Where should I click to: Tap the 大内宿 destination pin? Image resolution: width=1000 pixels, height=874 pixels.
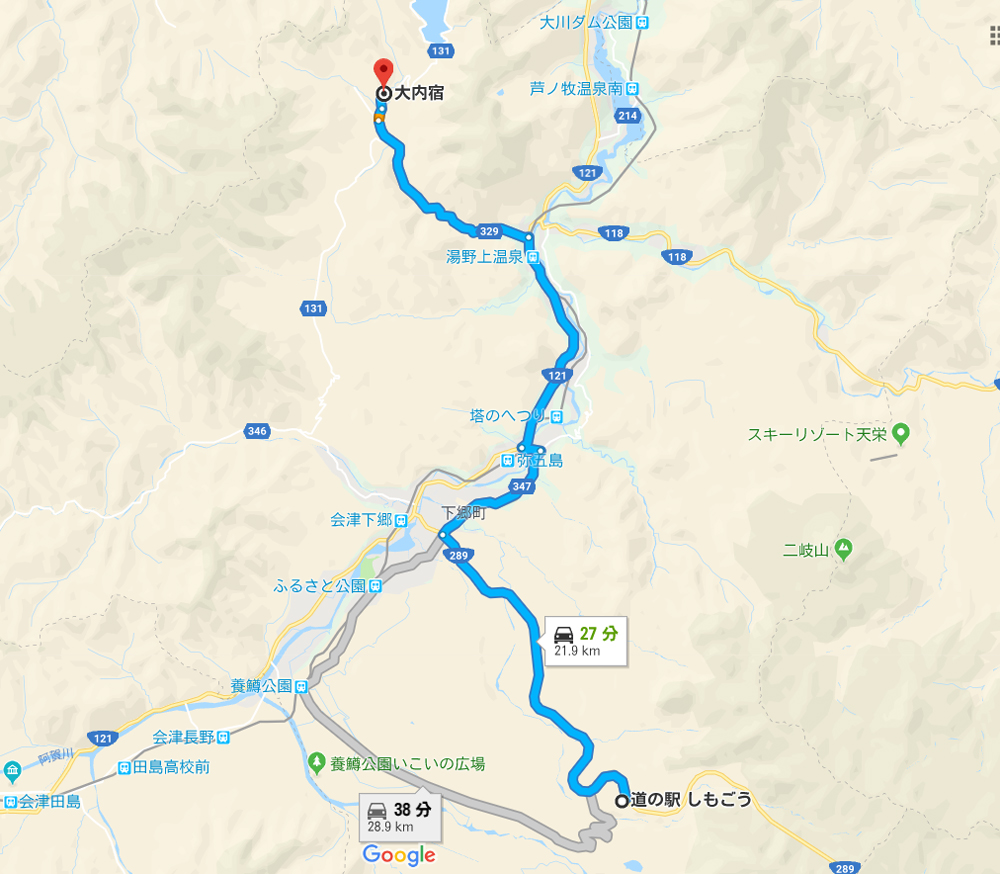[383, 75]
